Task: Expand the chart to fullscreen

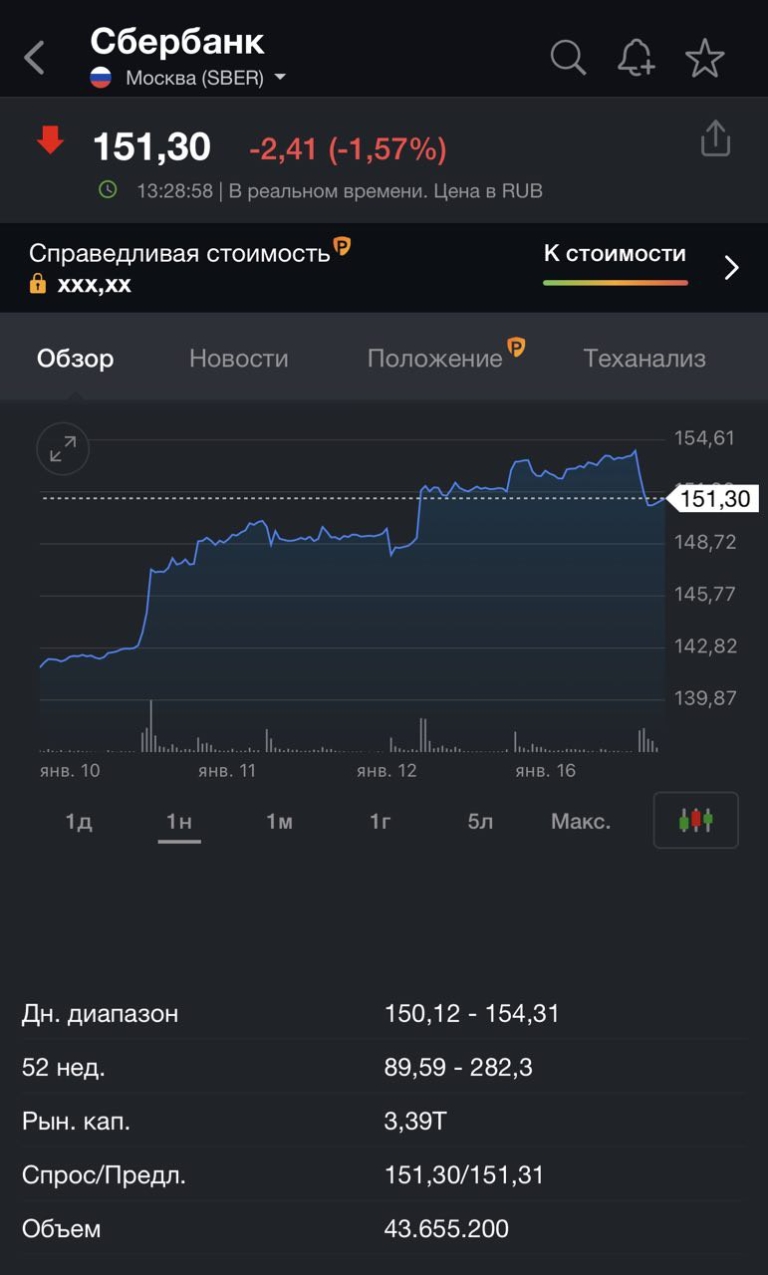Action: click(63, 450)
